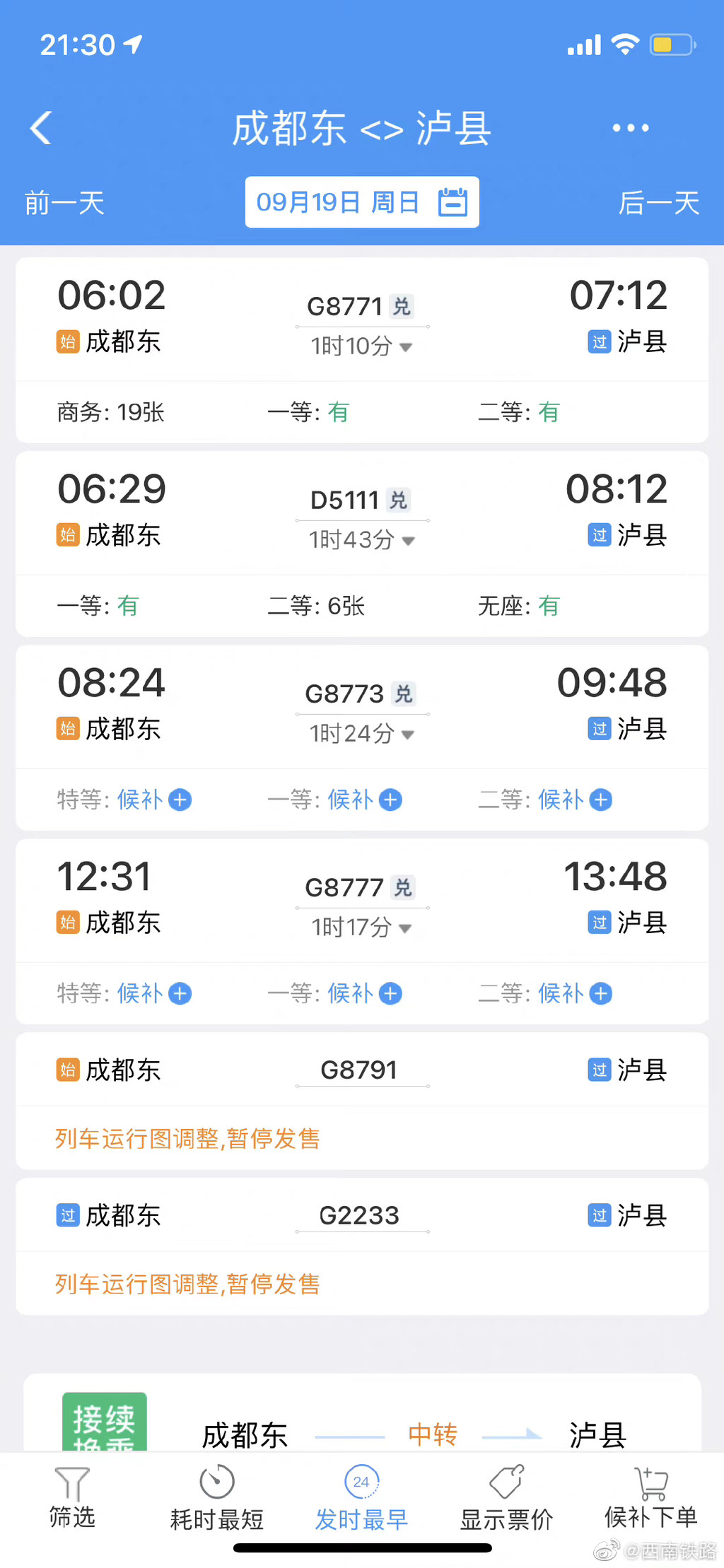
Task: Open the 09月19日 date picker
Action: (x=361, y=203)
